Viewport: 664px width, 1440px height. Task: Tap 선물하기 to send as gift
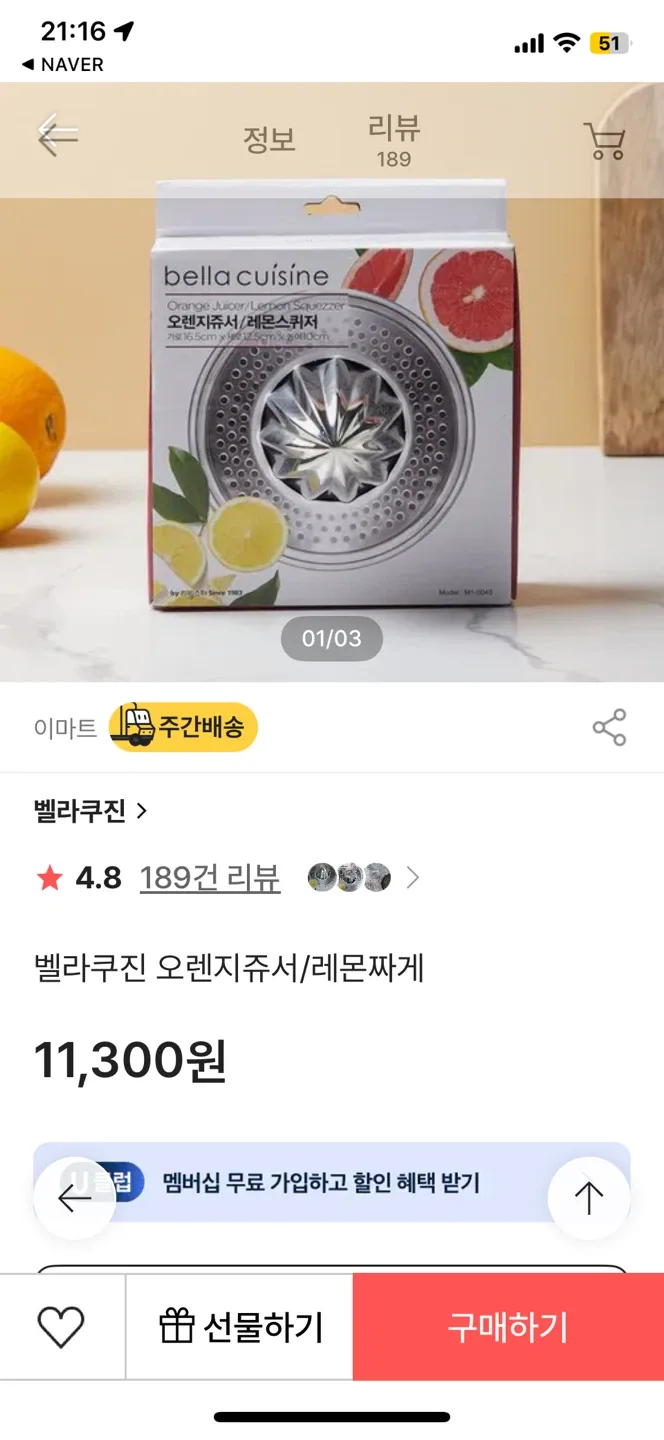click(x=240, y=1327)
